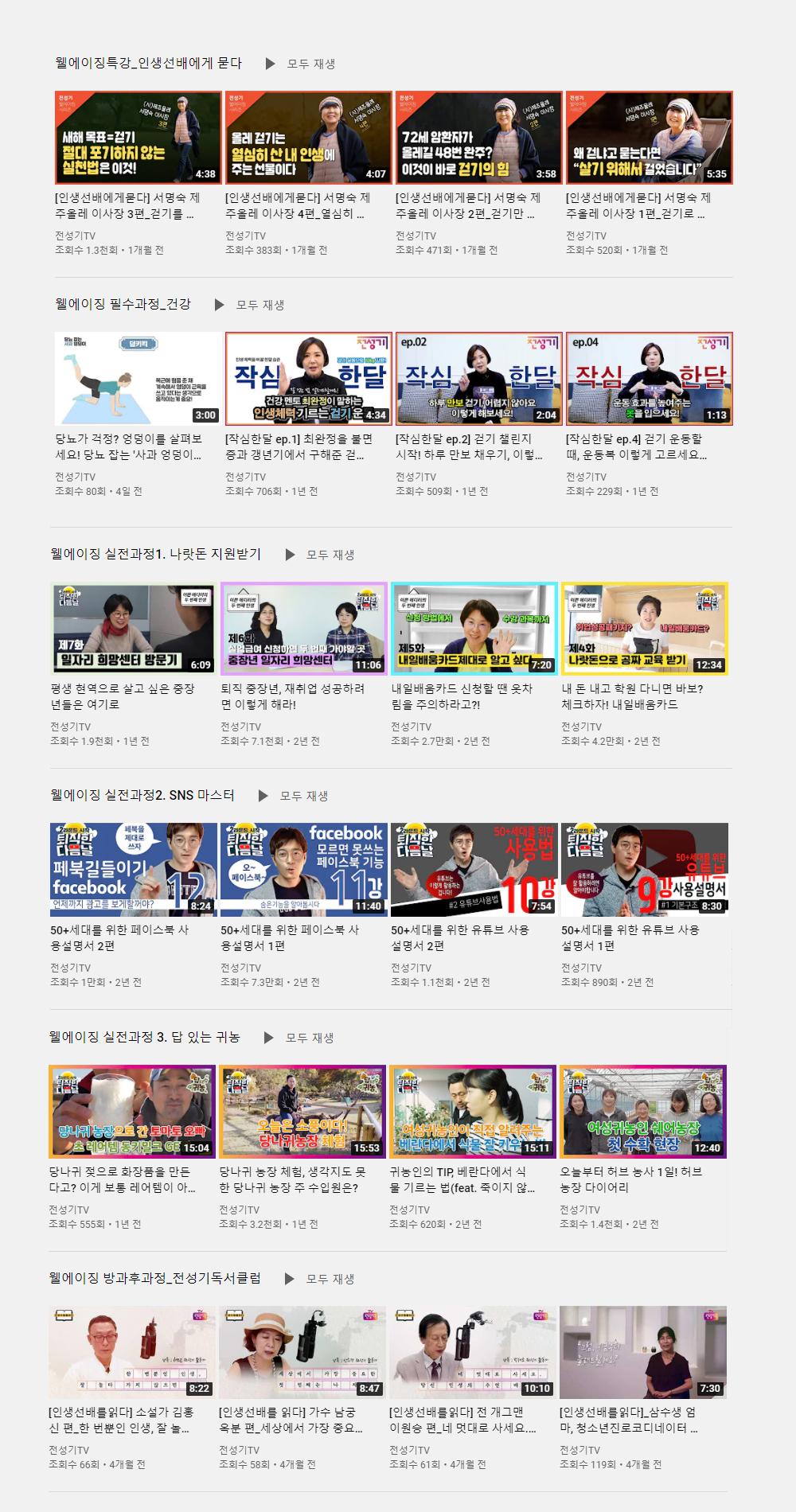
Task: Watch 가수 남궁옥분 편 video
Action: click(x=302, y=1352)
